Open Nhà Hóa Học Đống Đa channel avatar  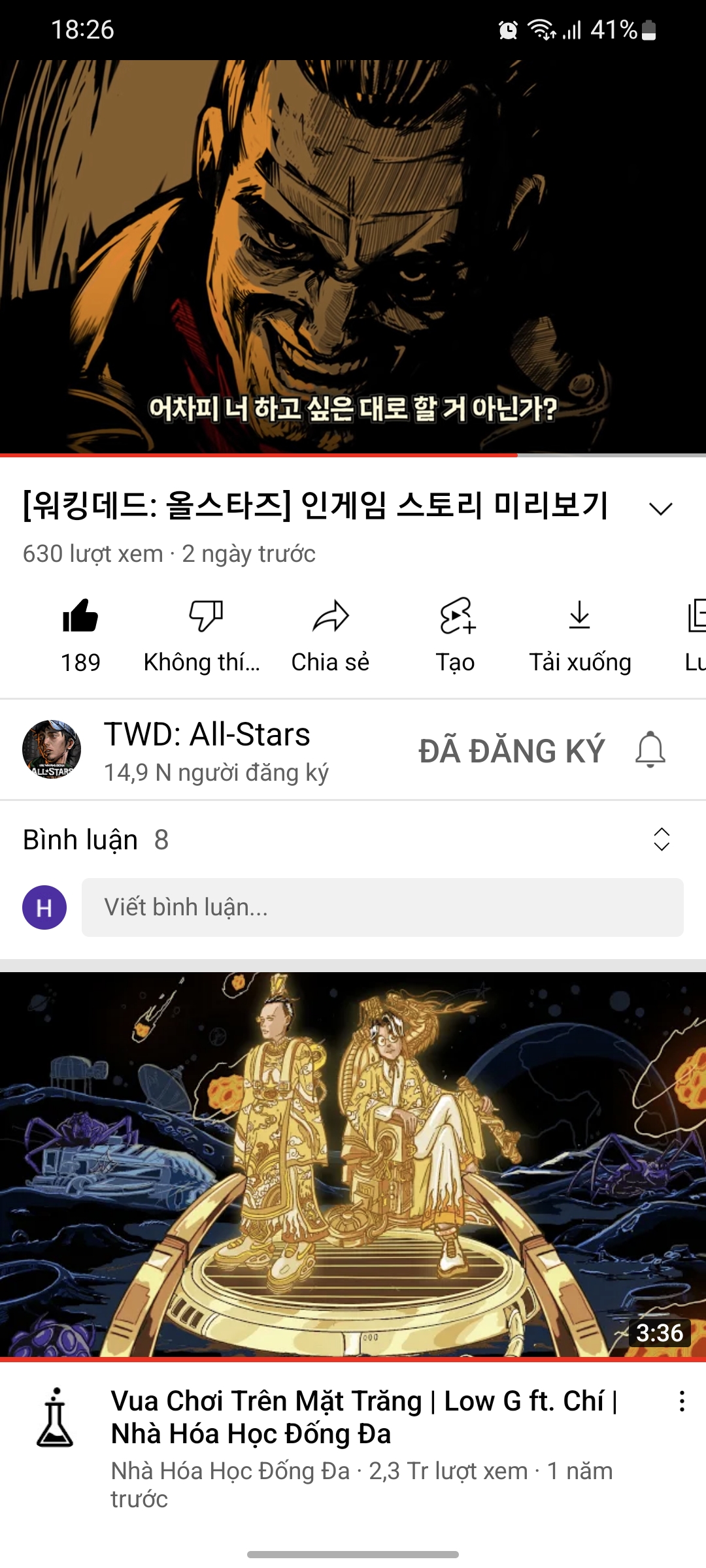[x=55, y=1417]
